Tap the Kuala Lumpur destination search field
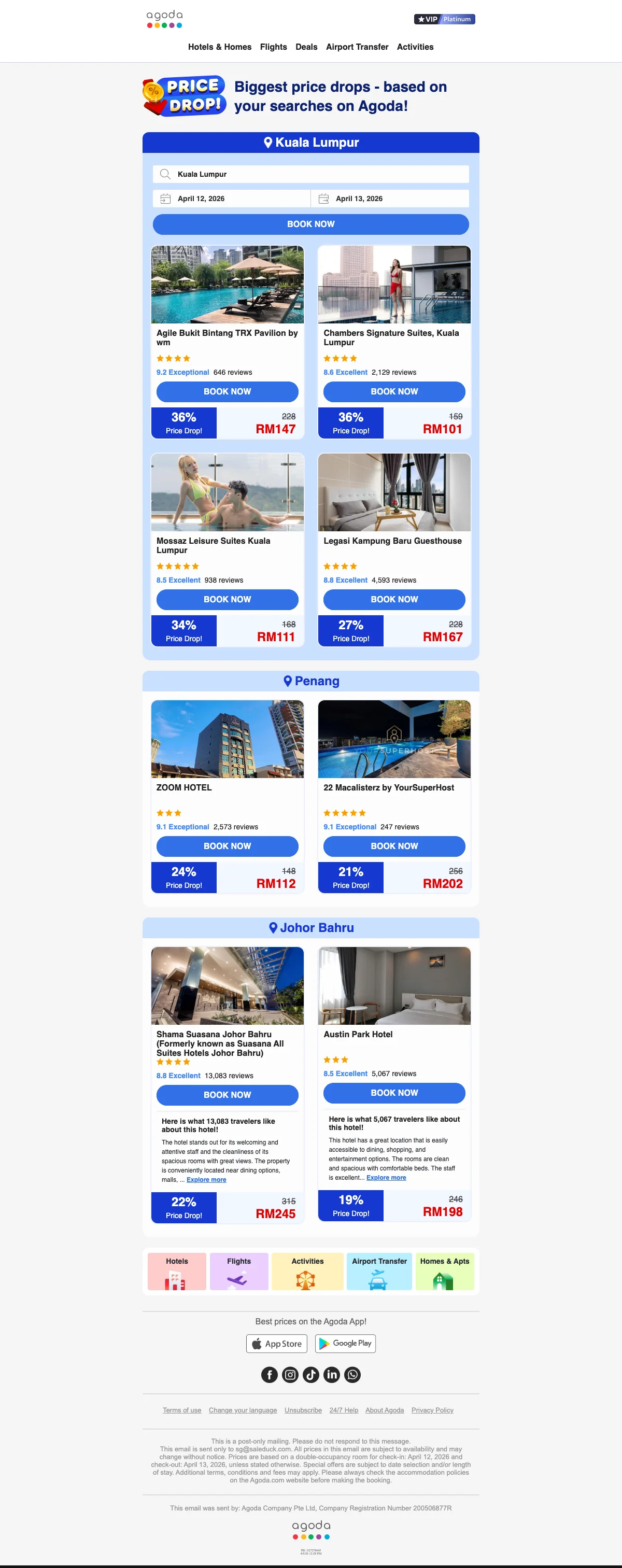The image size is (622, 1568). pyautogui.click(x=310, y=174)
